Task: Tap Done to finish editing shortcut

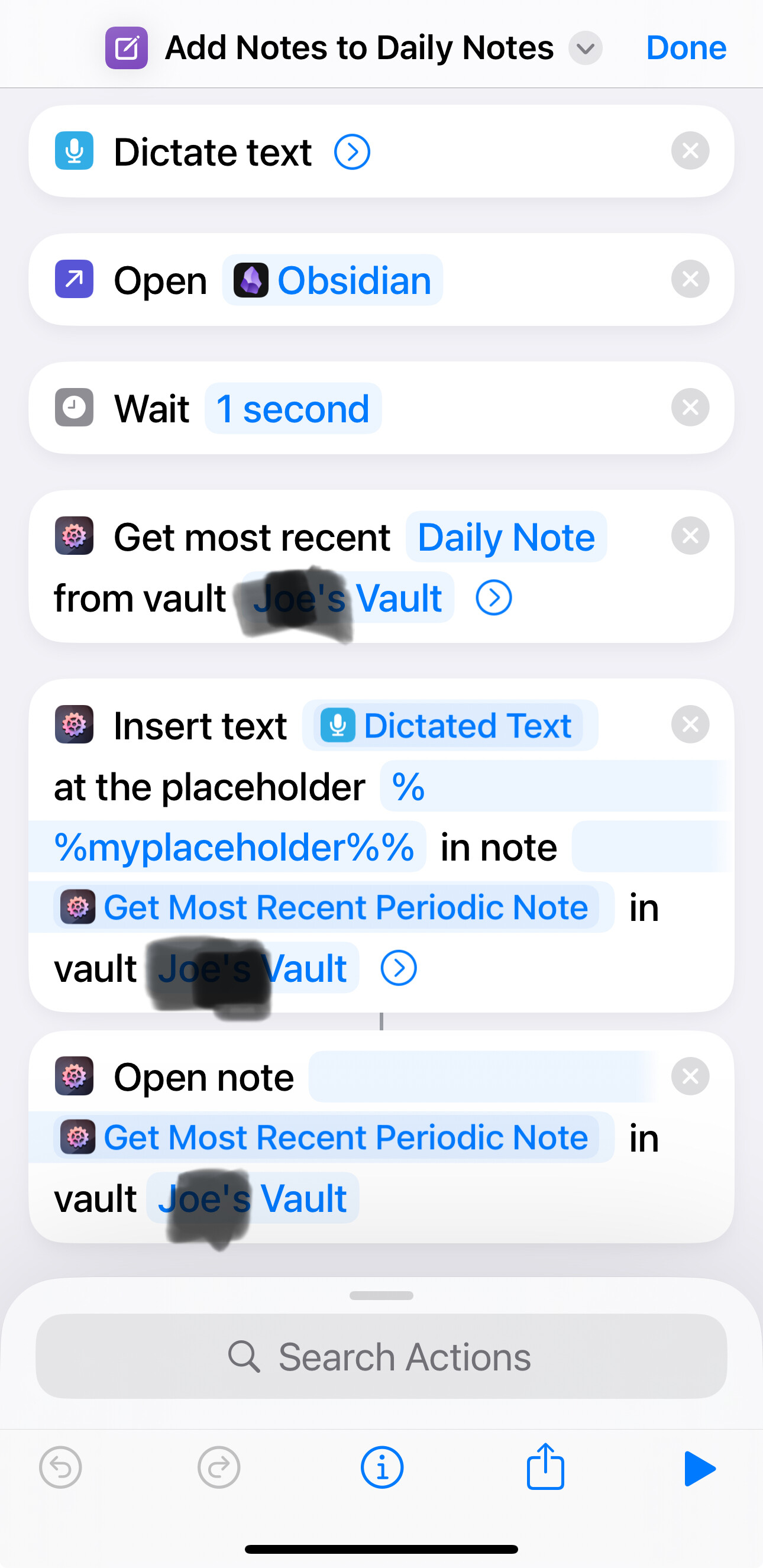Action: coord(686,47)
